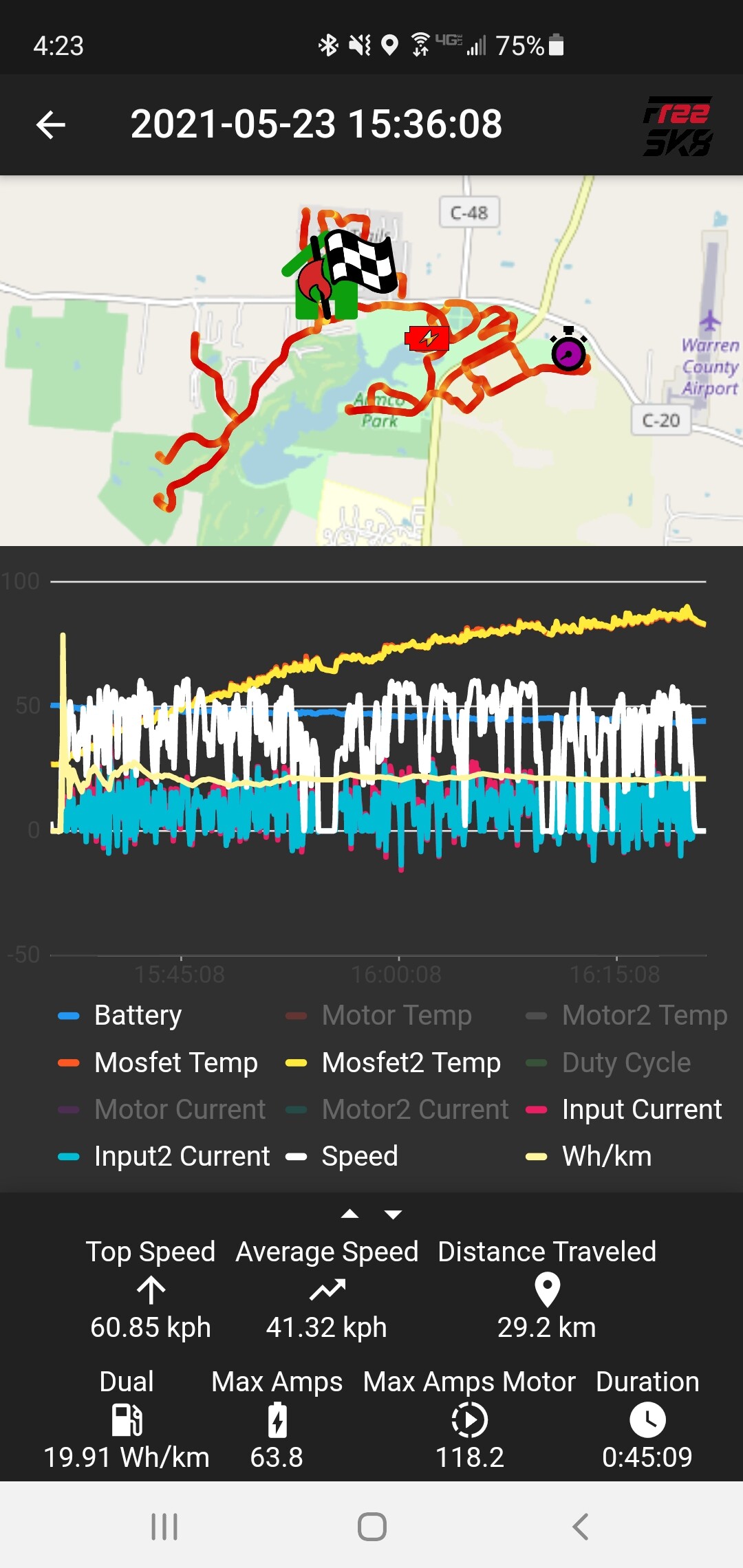The image size is (743, 1568).
Task: Toggle the Wh/km series
Action: tap(606, 1156)
